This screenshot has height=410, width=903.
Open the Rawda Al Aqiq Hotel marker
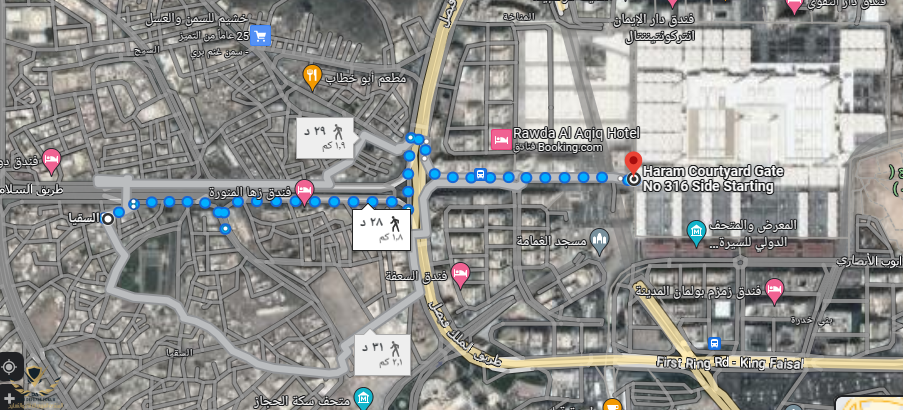tap(499, 139)
